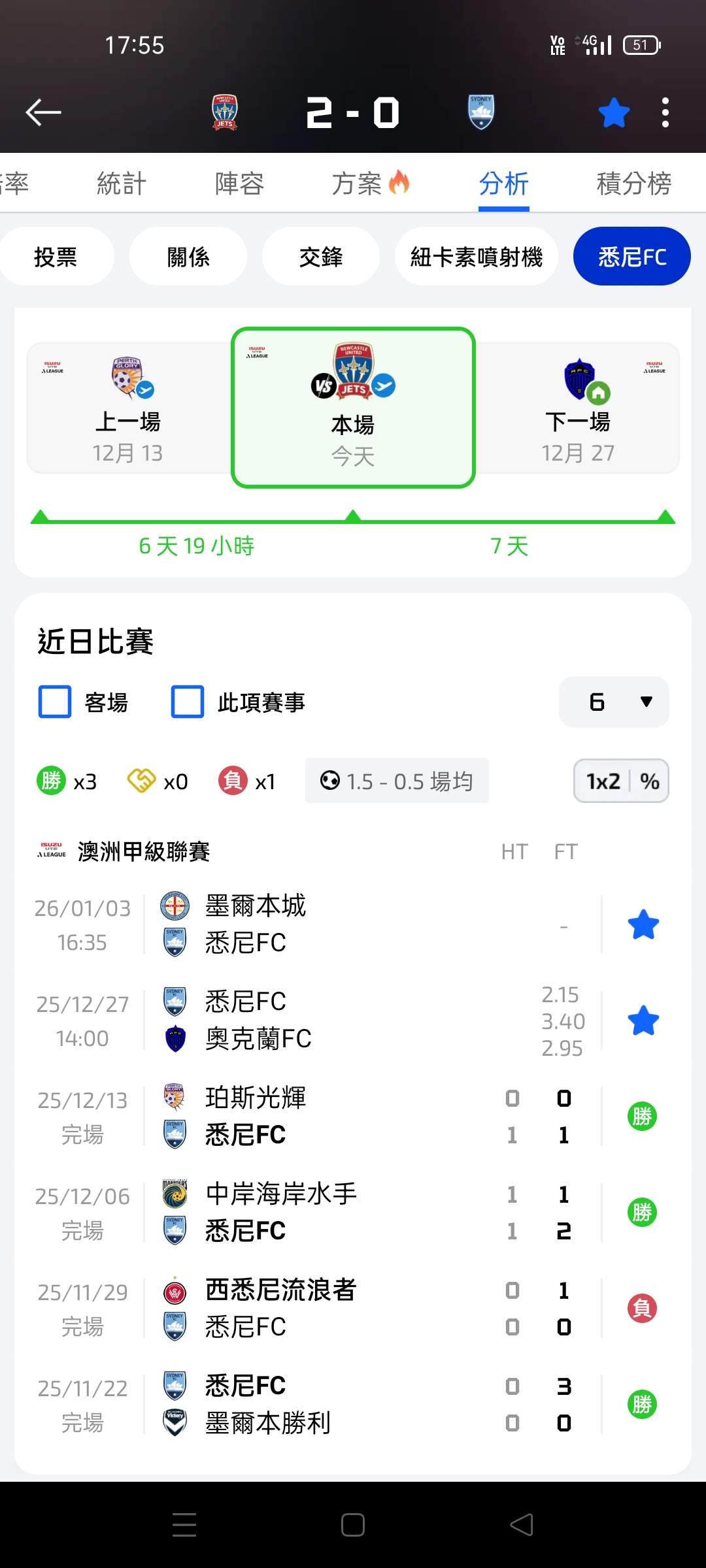Tap the system home button
The width and height of the screenshot is (706, 1568).
click(x=353, y=1526)
